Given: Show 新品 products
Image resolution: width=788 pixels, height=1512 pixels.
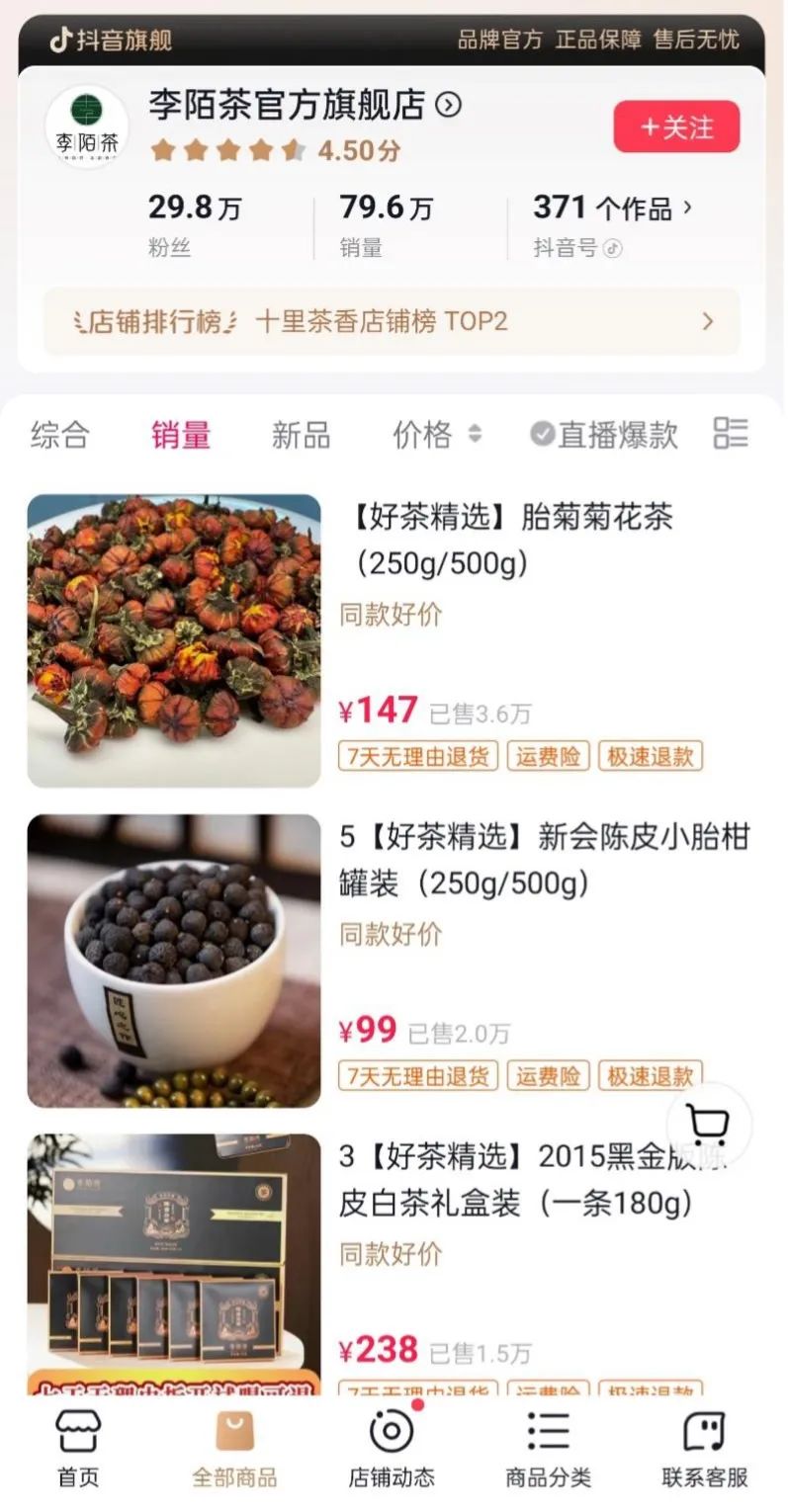Looking at the screenshot, I should click(301, 435).
